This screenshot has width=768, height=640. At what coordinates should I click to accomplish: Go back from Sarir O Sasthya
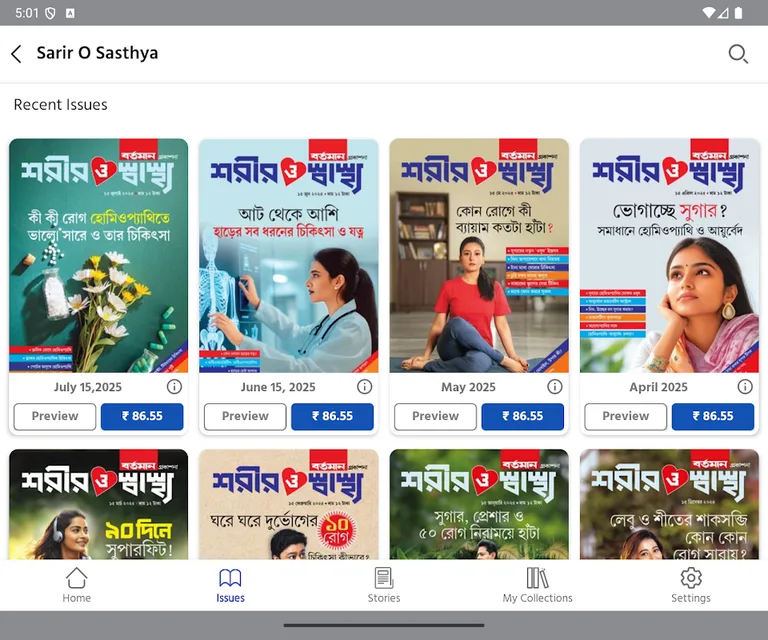[x=17, y=54]
